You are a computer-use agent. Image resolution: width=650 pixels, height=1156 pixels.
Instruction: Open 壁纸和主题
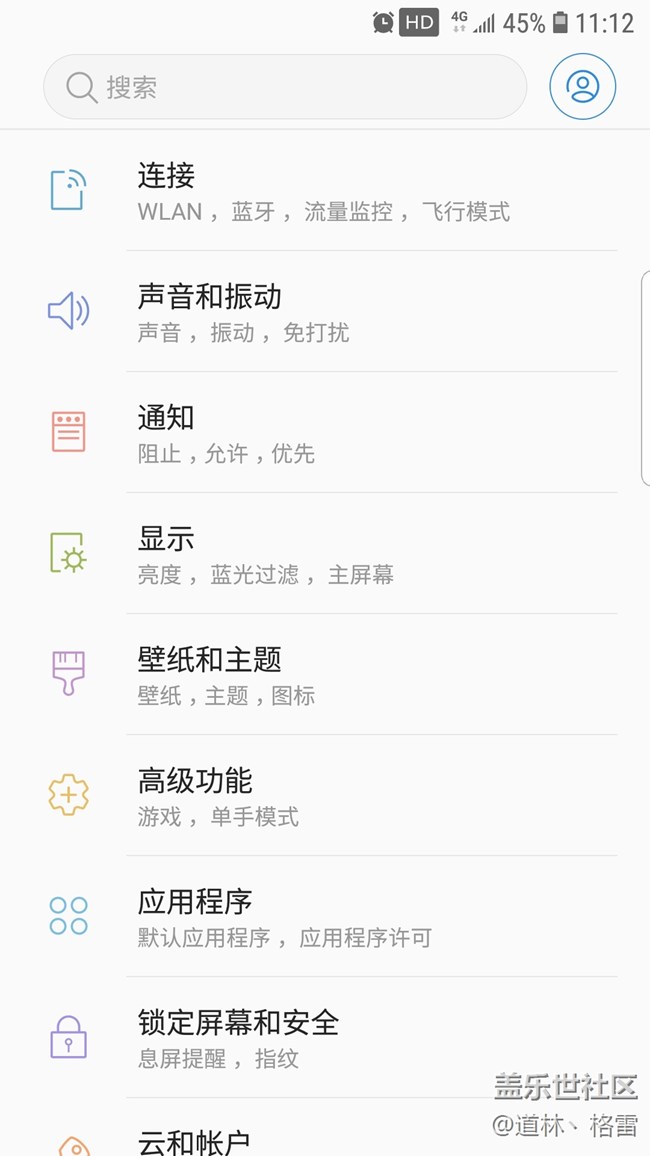tap(325, 675)
